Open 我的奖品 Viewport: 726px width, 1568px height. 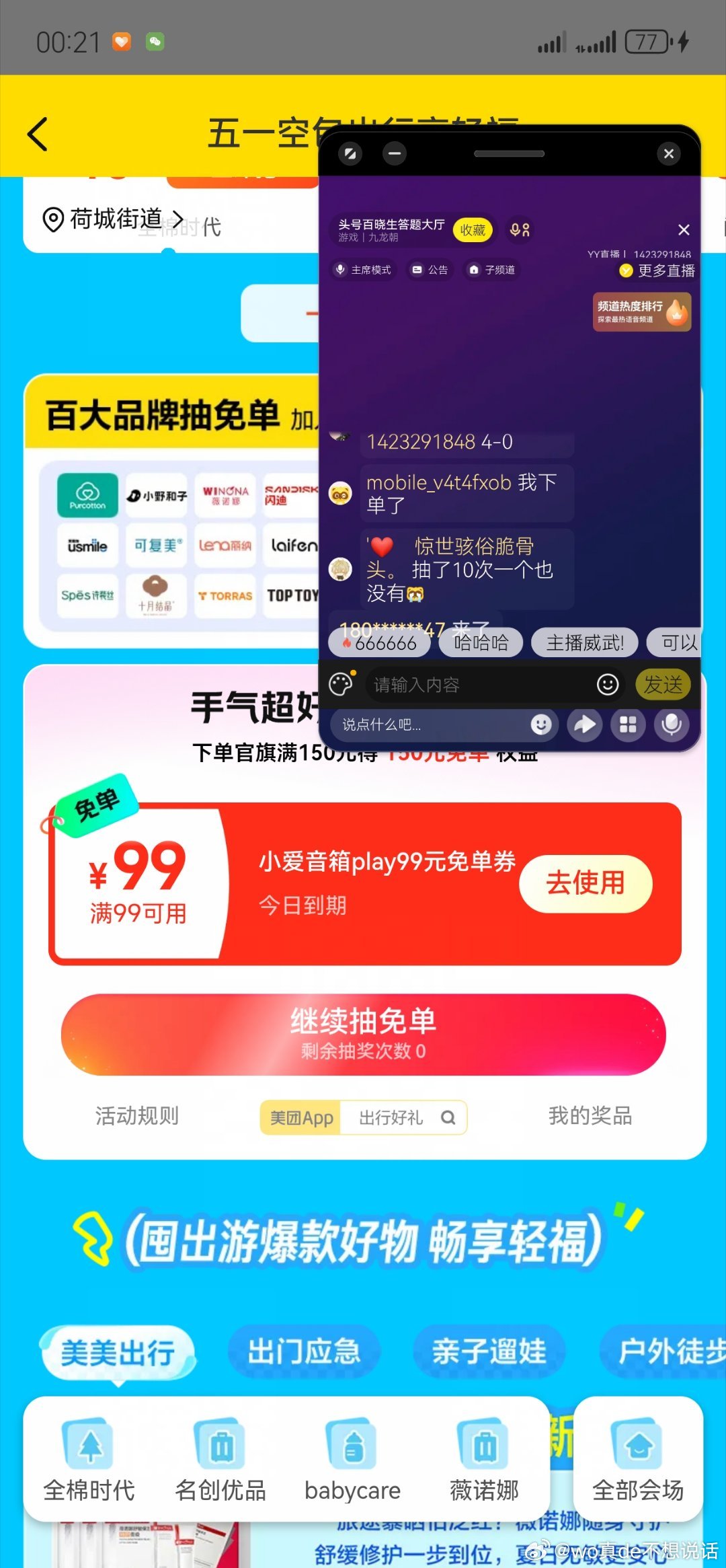click(x=590, y=1116)
